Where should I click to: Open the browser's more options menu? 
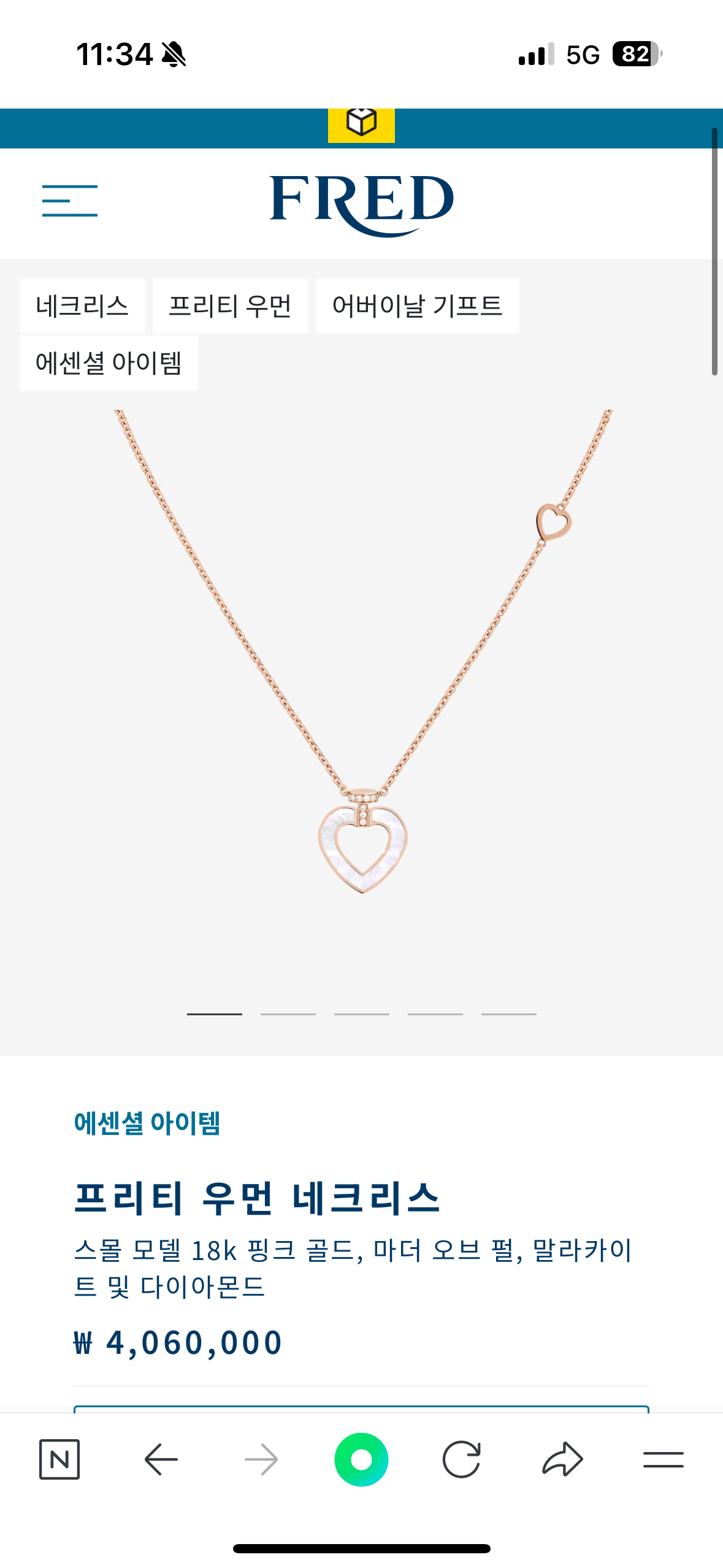[663, 1459]
